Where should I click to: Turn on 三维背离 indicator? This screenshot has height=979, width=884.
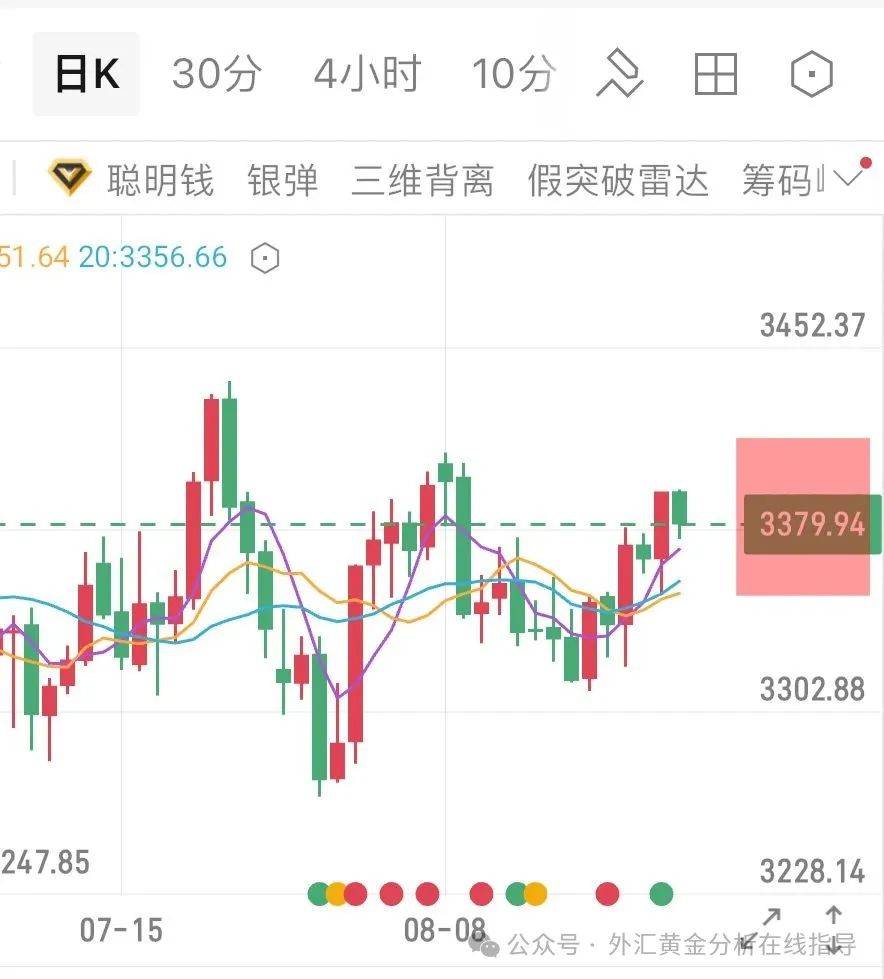click(x=422, y=181)
